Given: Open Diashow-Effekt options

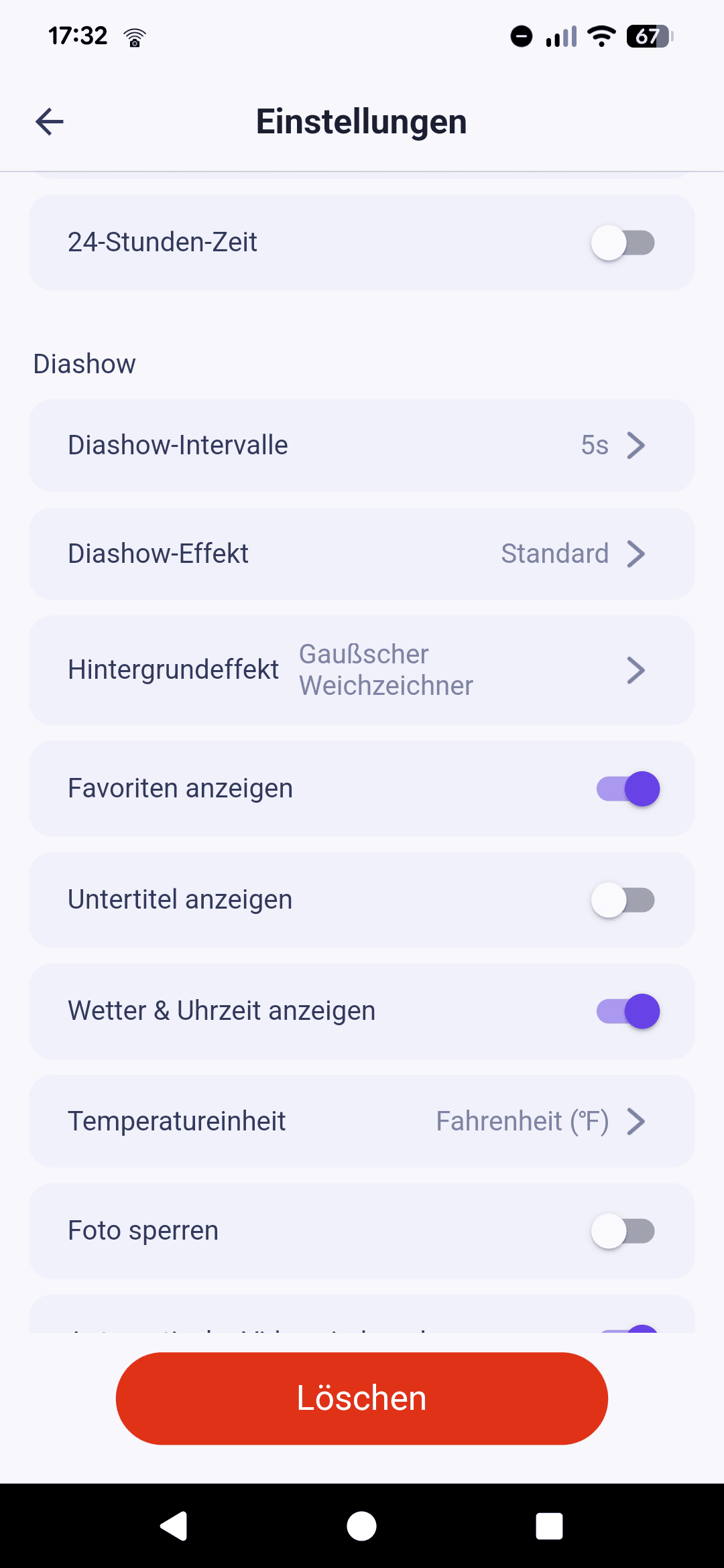Looking at the screenshot, I should tap(362, 554).
